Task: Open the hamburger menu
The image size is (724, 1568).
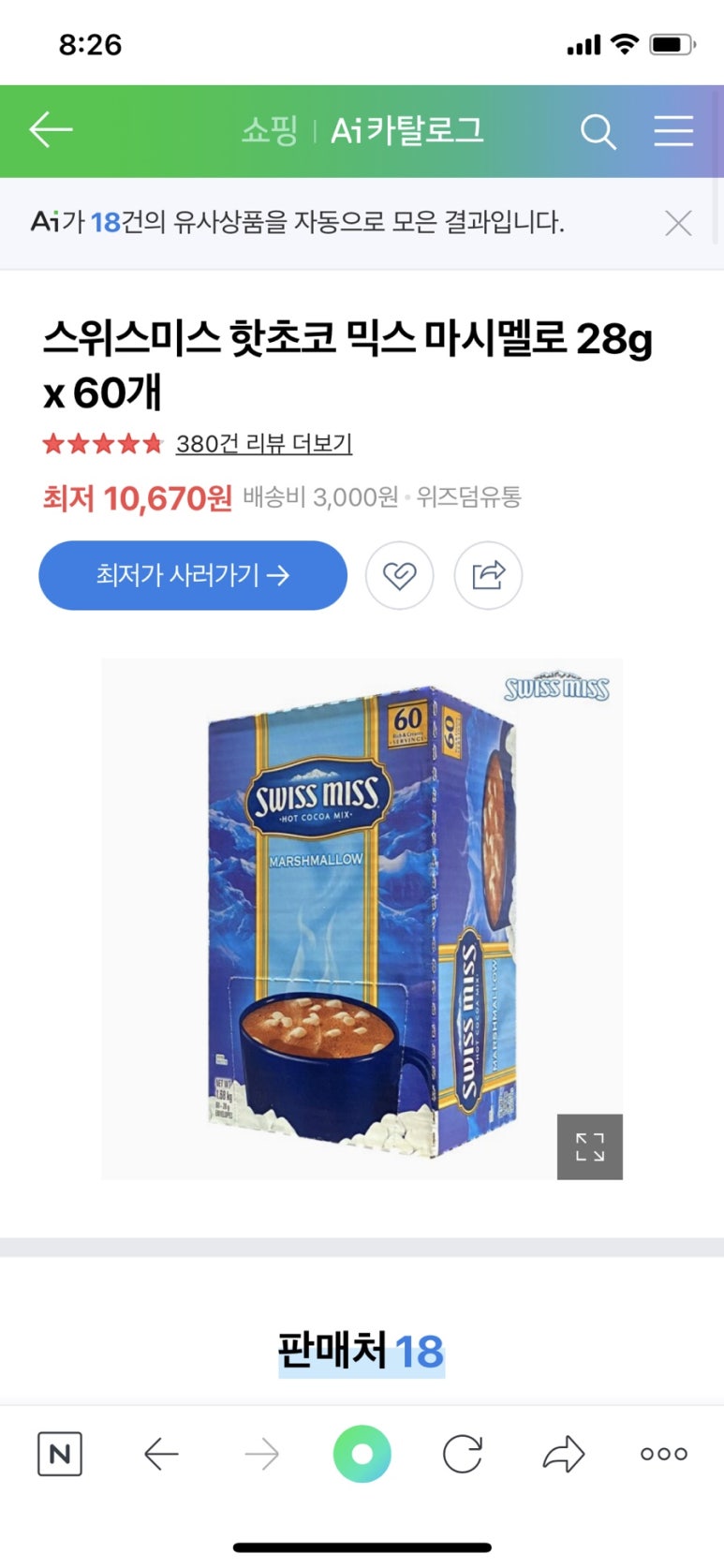Action: [x=672, y=131]
